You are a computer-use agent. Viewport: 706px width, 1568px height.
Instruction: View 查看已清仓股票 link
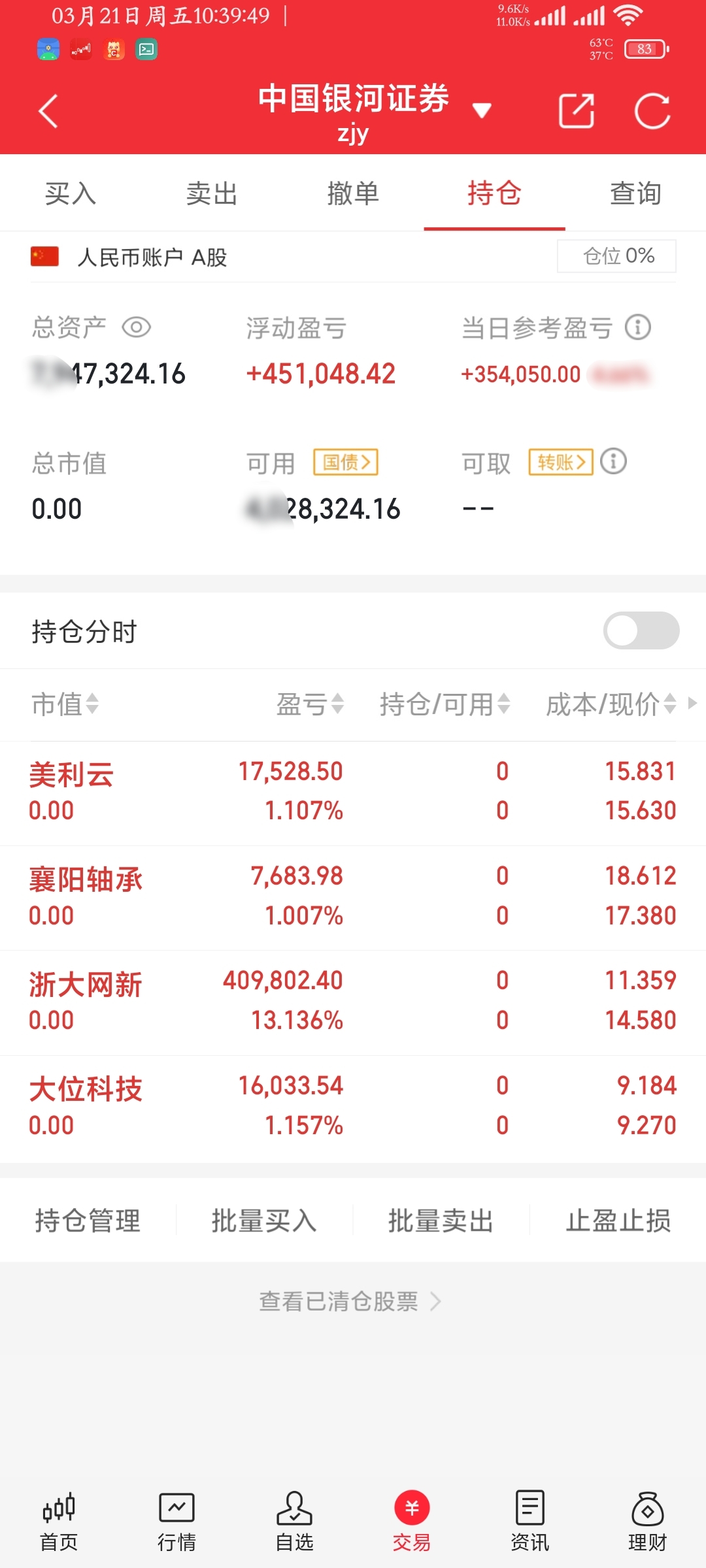point(350,1301)
